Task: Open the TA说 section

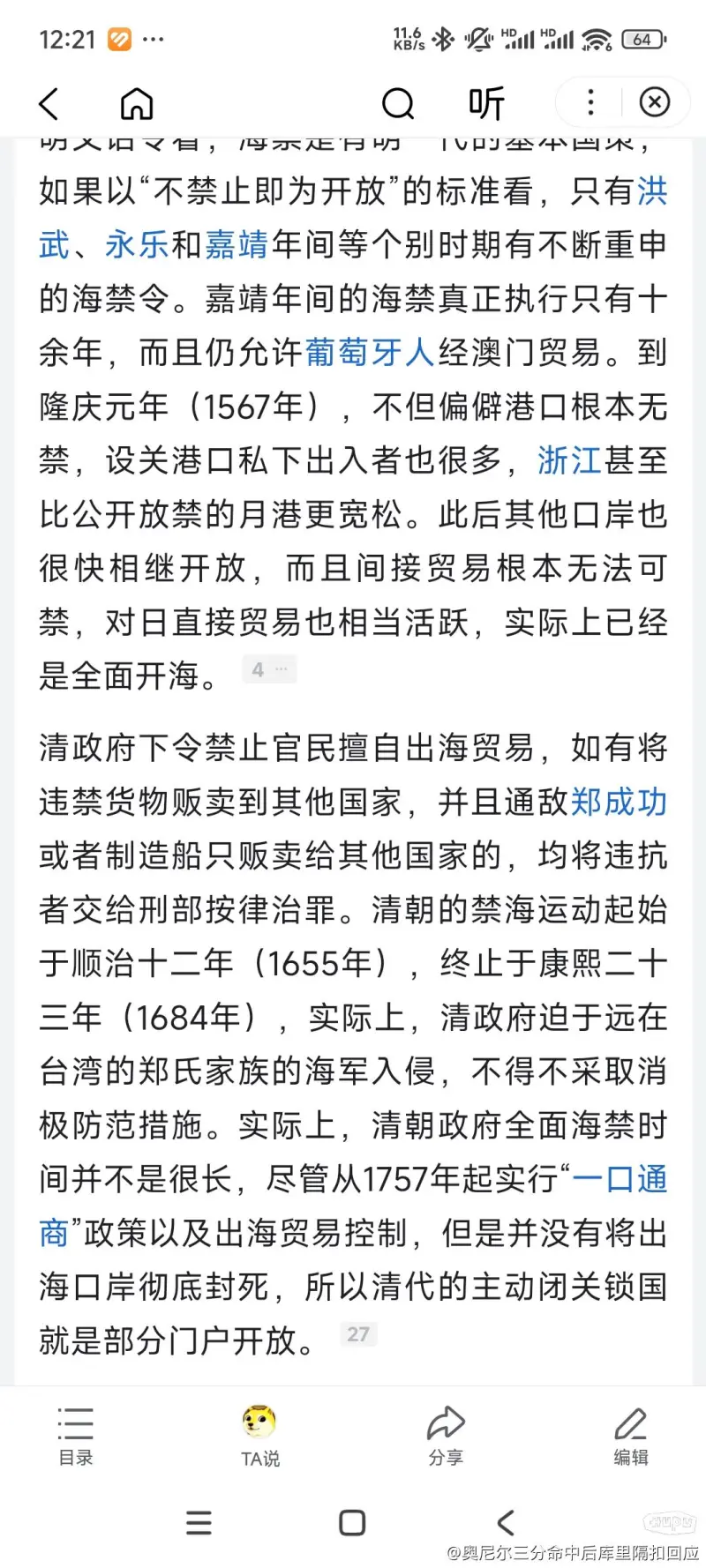Action: (x=260, y=1437)
